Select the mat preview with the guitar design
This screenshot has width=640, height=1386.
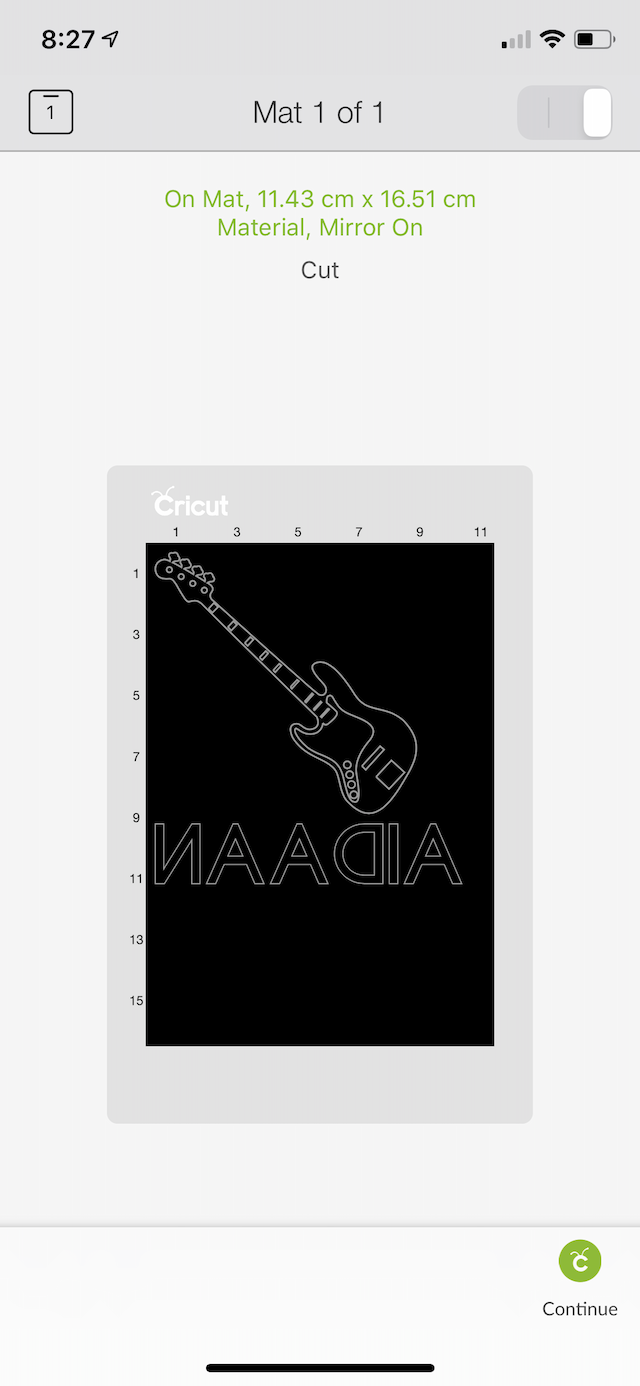[320, 793]
